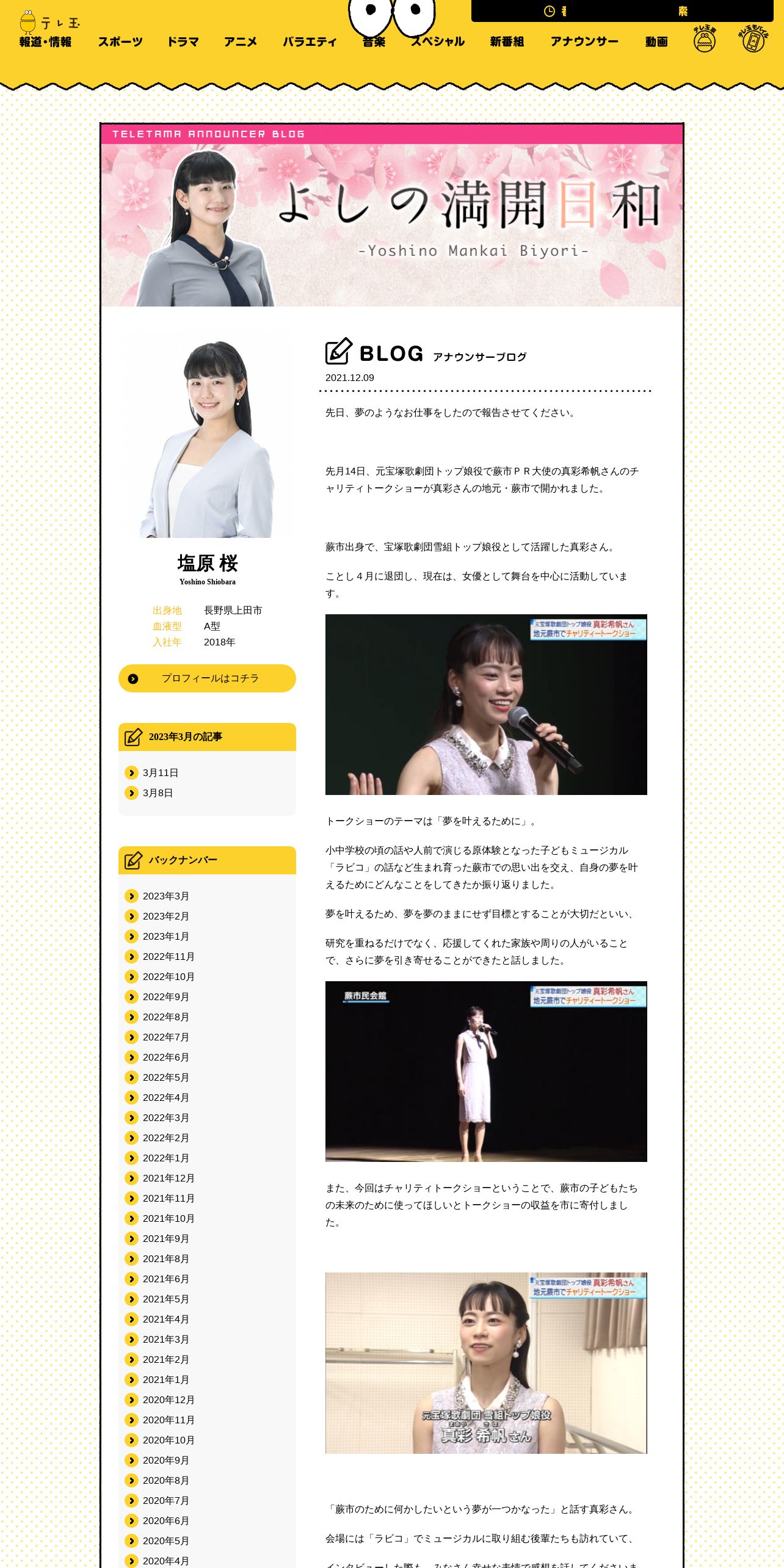Tap the テレ玉 logo at top
Image resolution: width=784 pixels, height=1568 pixels.
click(x=49, y=22)
